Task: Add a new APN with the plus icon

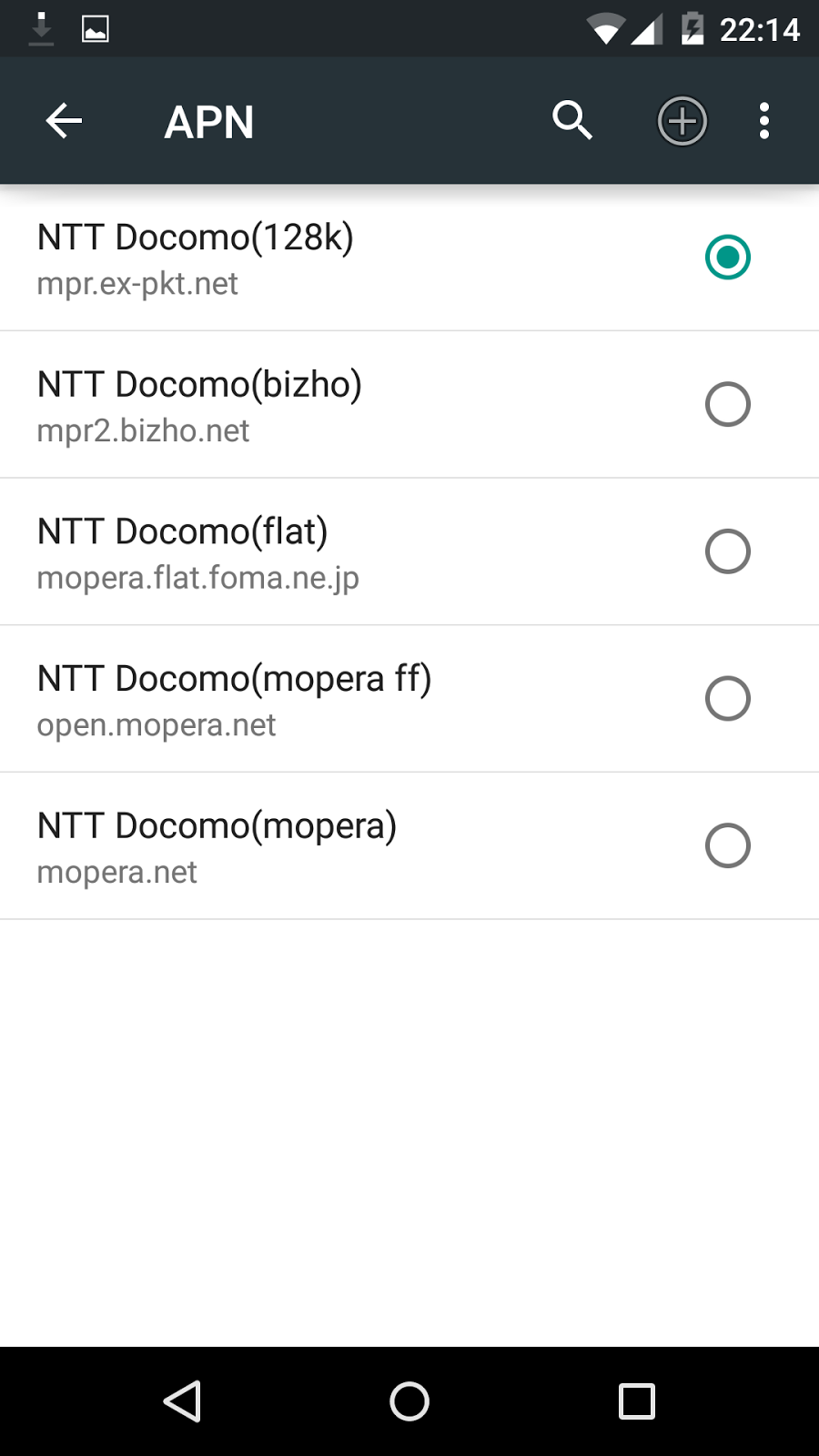Action: tap(682, 121)
